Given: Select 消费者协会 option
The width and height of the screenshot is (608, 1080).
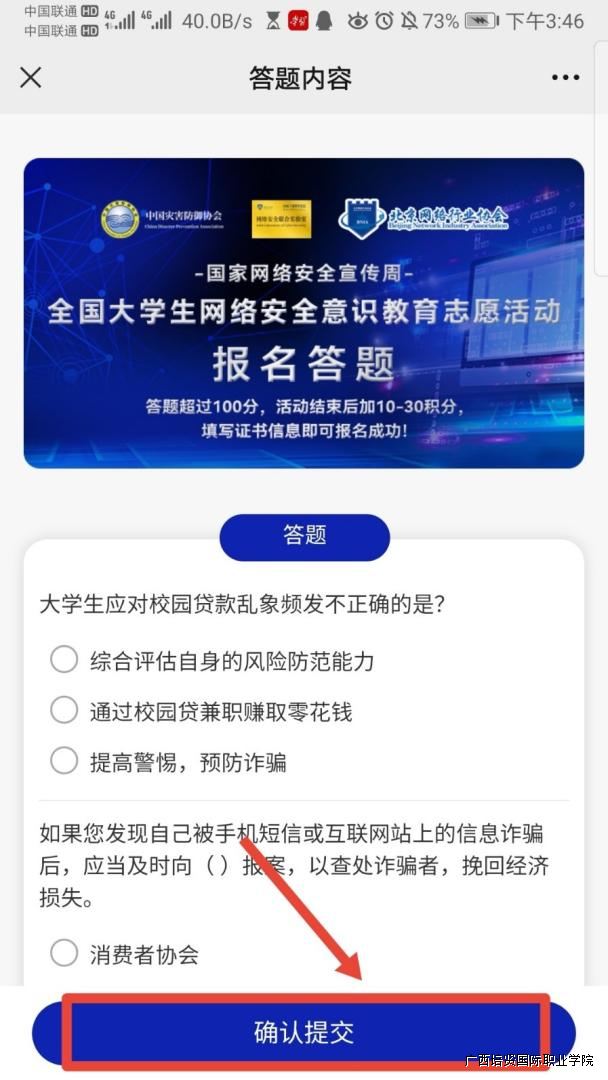Looking at the screenshot, I should coord(64,954).
